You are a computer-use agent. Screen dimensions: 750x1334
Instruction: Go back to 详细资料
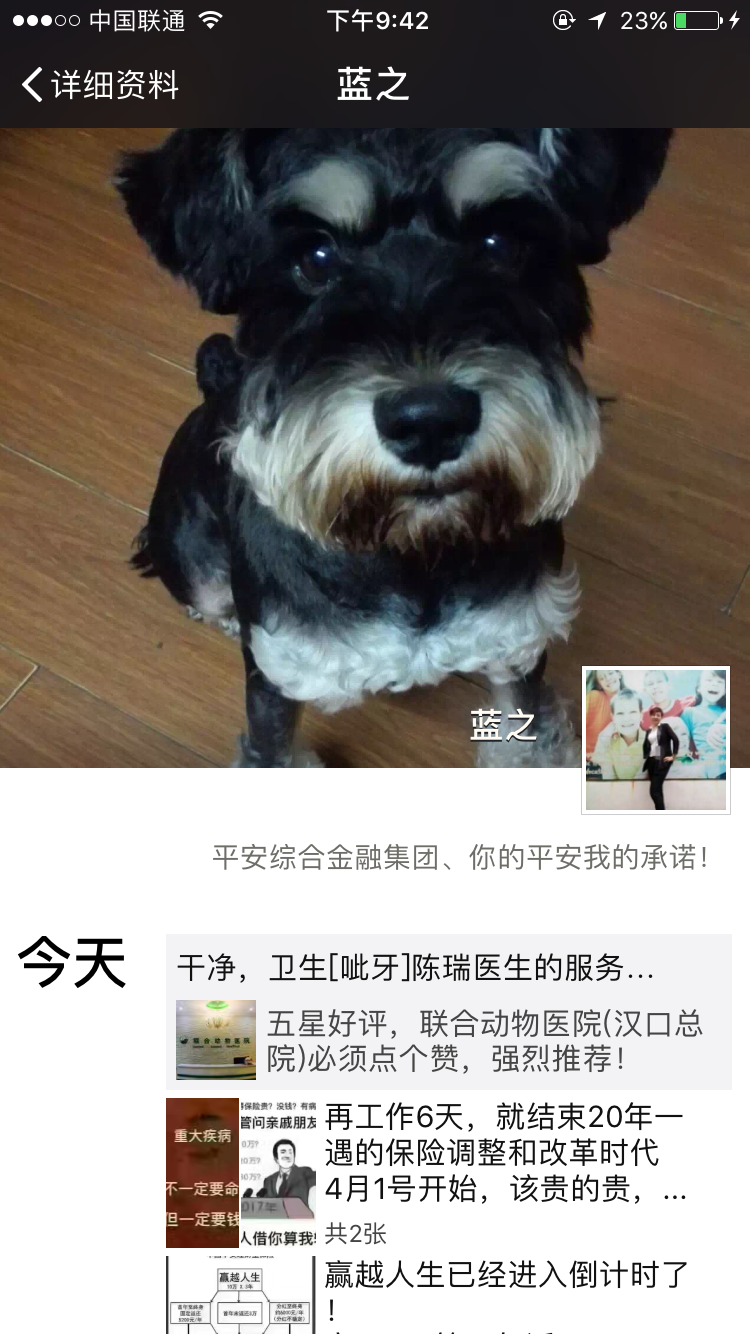click(100, 85)
